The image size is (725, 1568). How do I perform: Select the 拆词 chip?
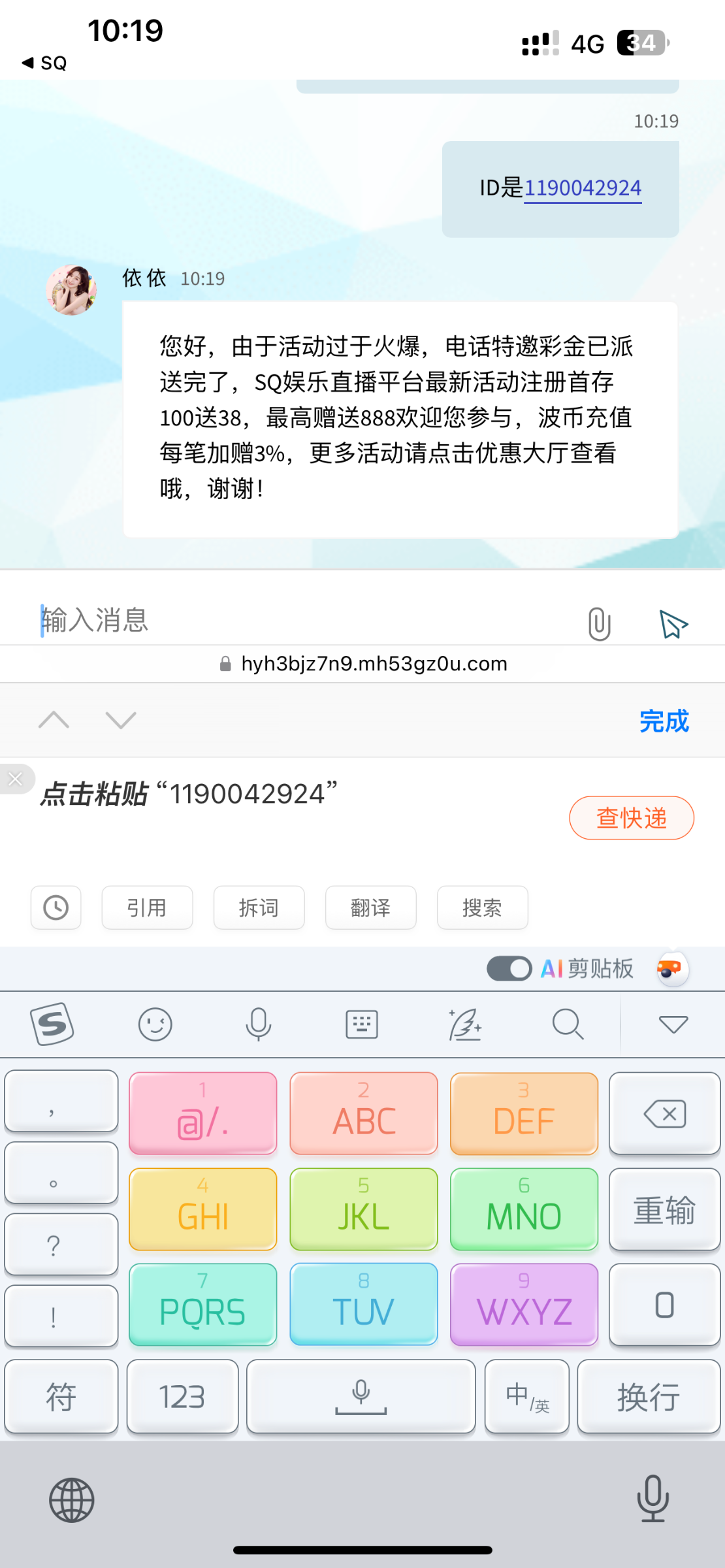tap(259, 907)
